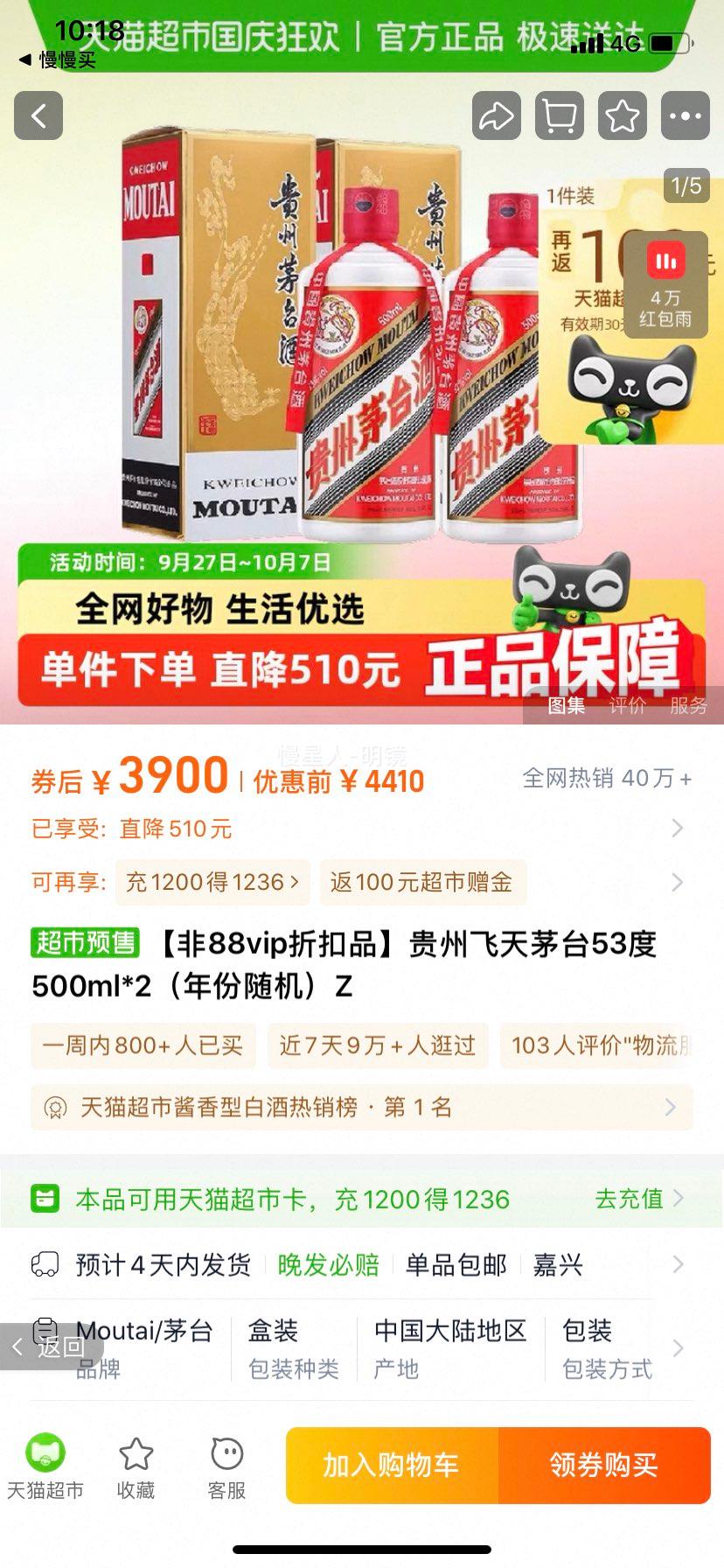The image size is (724, 1568).
Task: Open product specs row with Moutai/茅台 brand
Action: click(x=361, y=1348)
